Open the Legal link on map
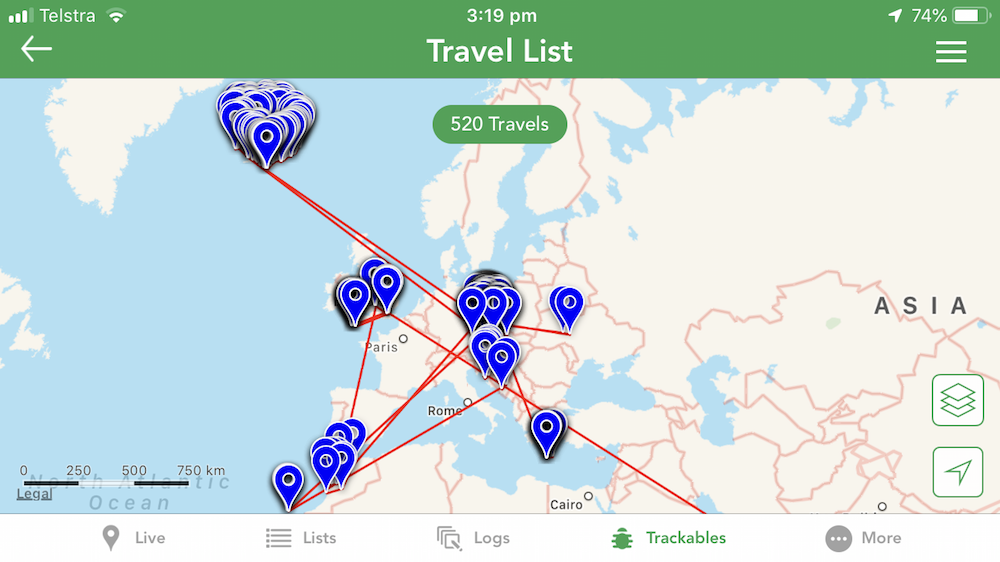This screenshot has height=562, width=1000. point(34,494)
